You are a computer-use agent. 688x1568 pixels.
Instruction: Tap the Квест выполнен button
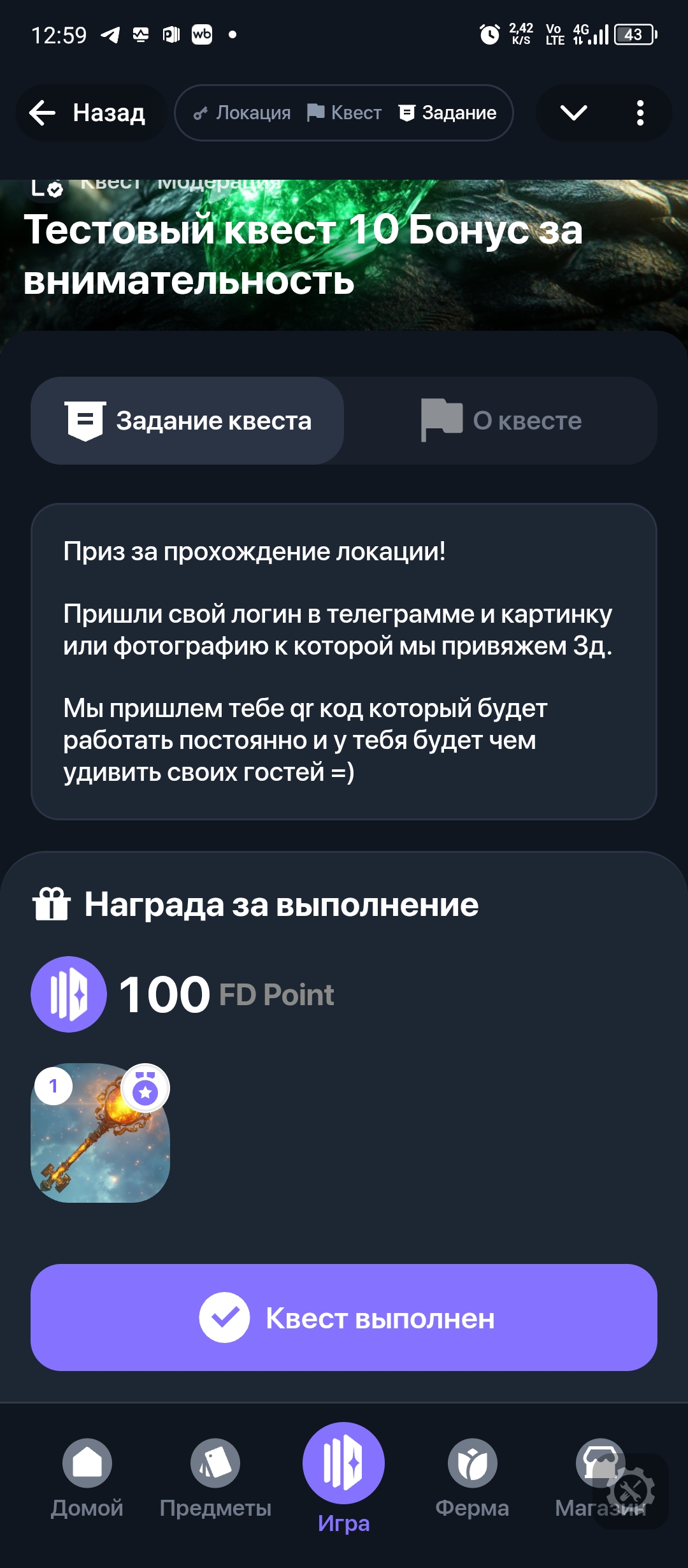(344, 1318)
